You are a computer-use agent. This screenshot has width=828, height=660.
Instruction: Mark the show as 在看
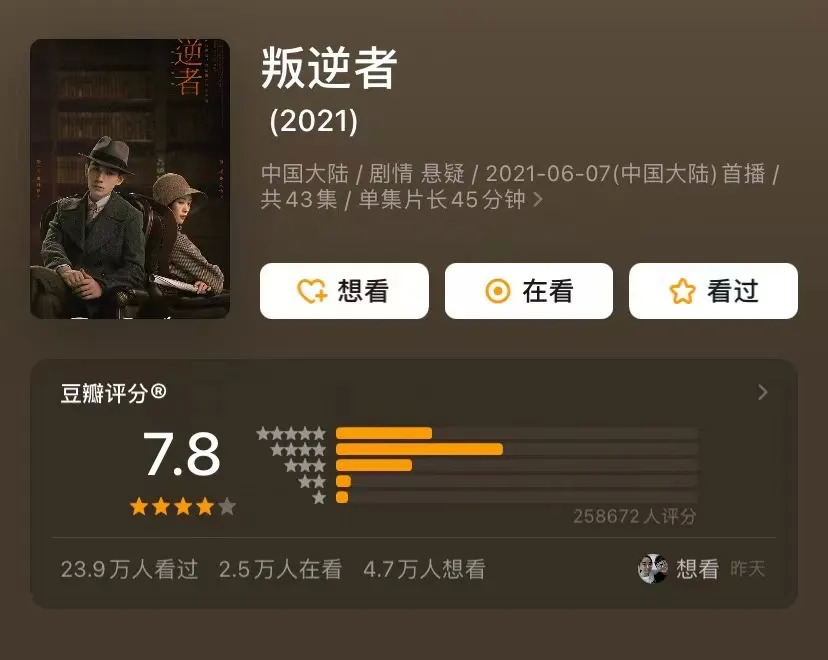(528, 291)
